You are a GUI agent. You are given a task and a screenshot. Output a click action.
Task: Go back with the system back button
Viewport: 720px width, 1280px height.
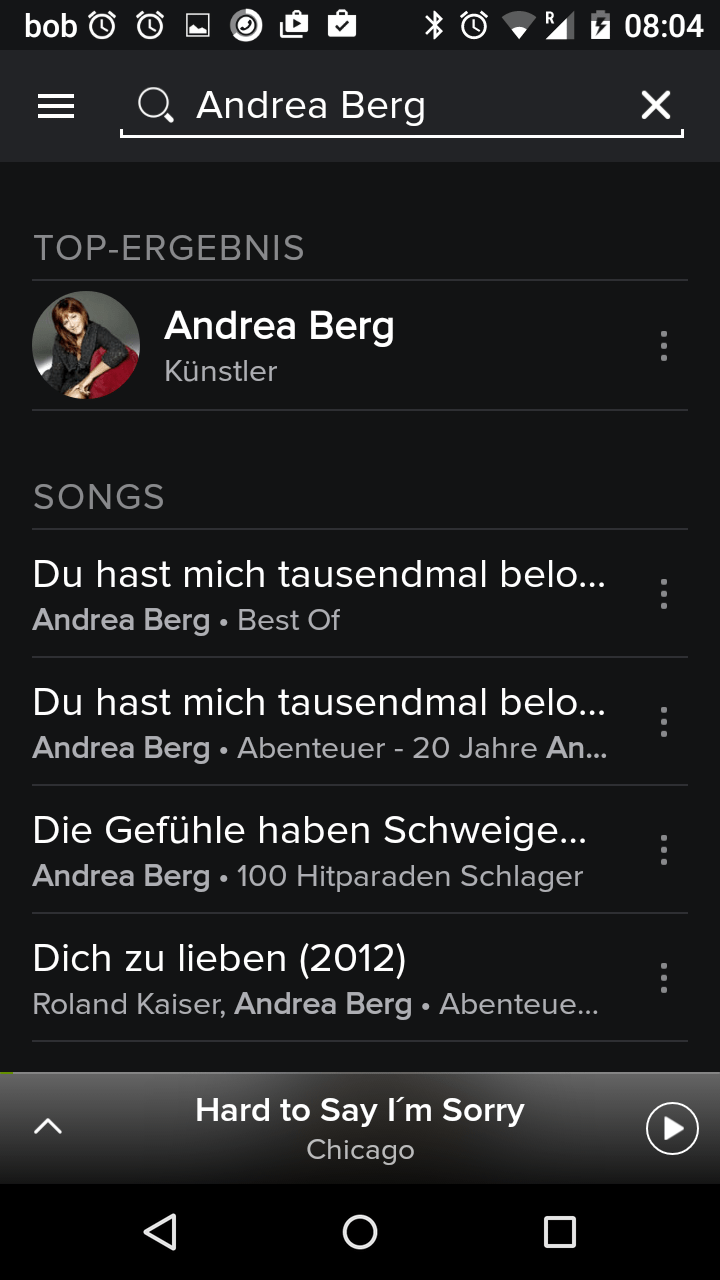160,1232
